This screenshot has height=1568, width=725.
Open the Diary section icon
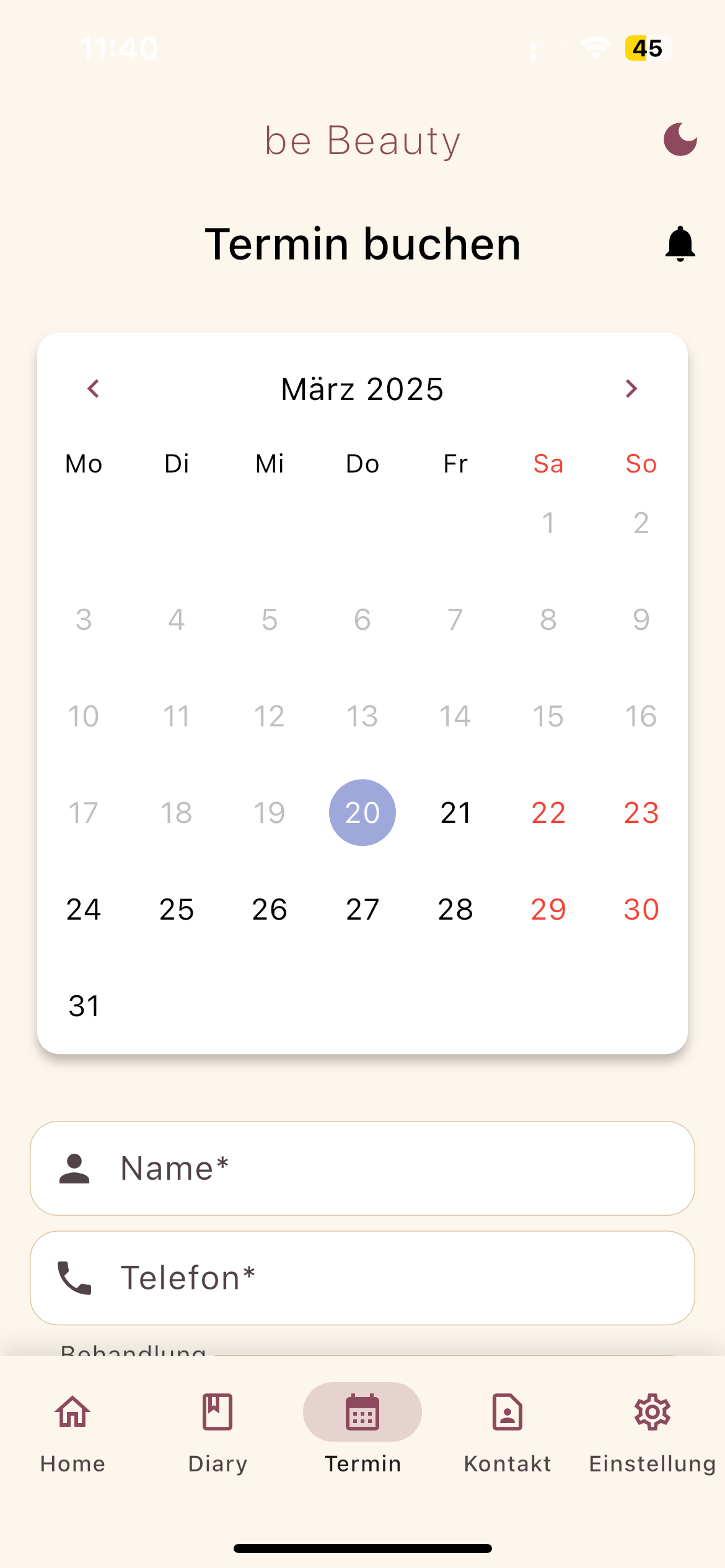click(217, 1412)
